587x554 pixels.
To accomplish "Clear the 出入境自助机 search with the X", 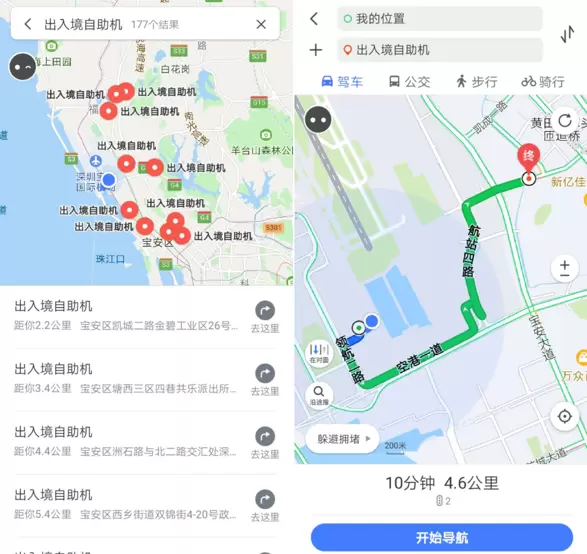I will (261, 25).
